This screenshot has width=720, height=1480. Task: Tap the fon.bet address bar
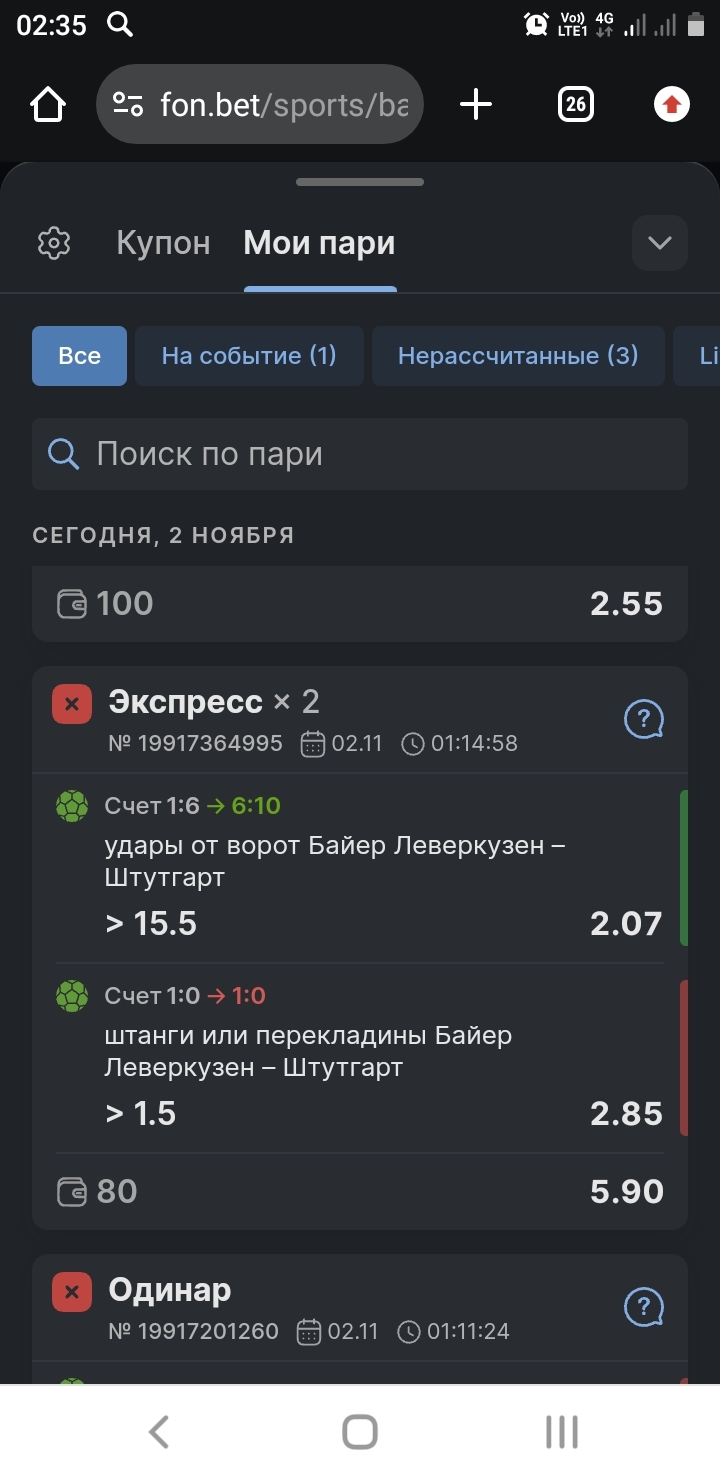point(260,104)
